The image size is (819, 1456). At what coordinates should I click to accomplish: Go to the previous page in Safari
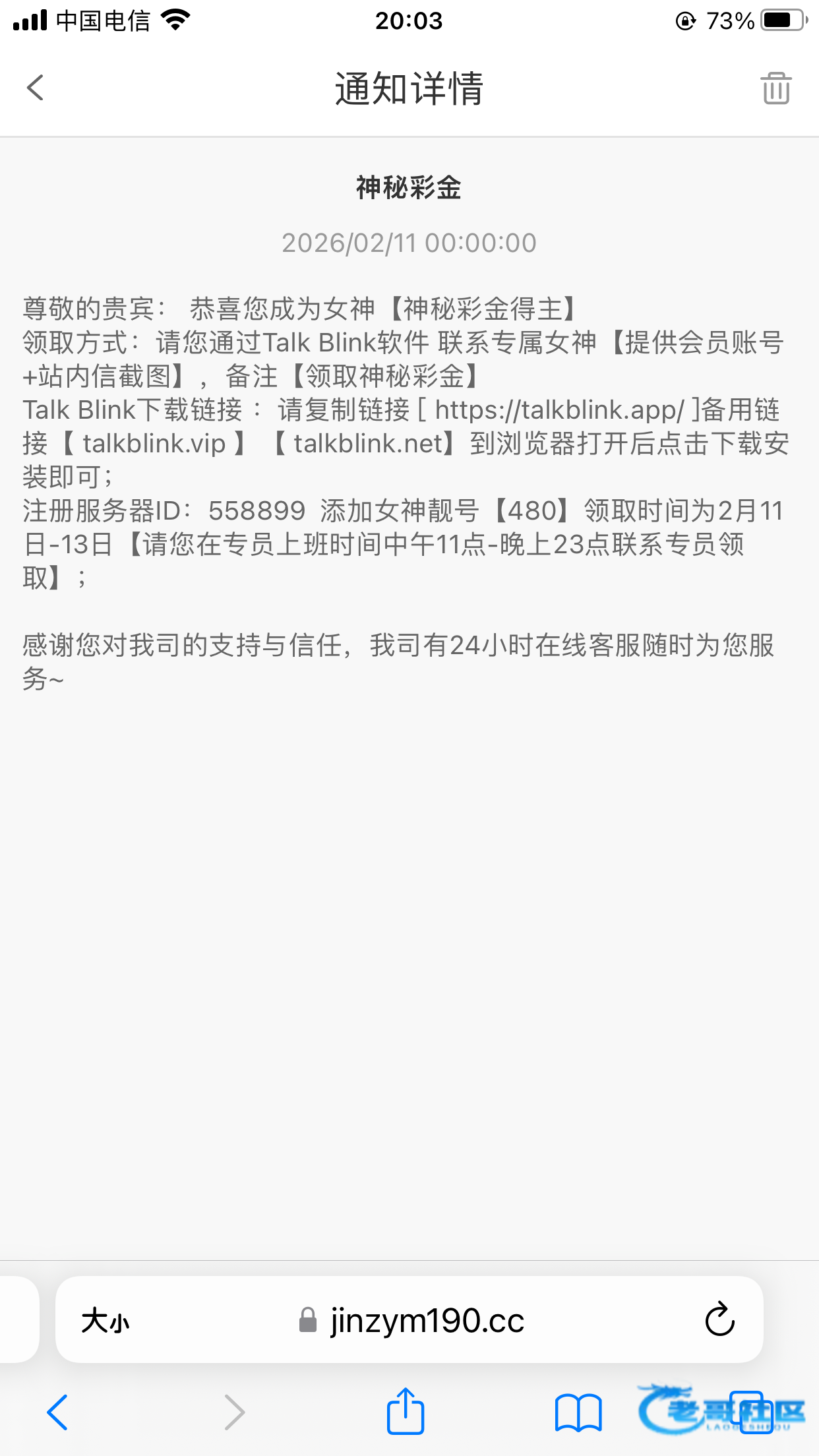coord(57,1412)
